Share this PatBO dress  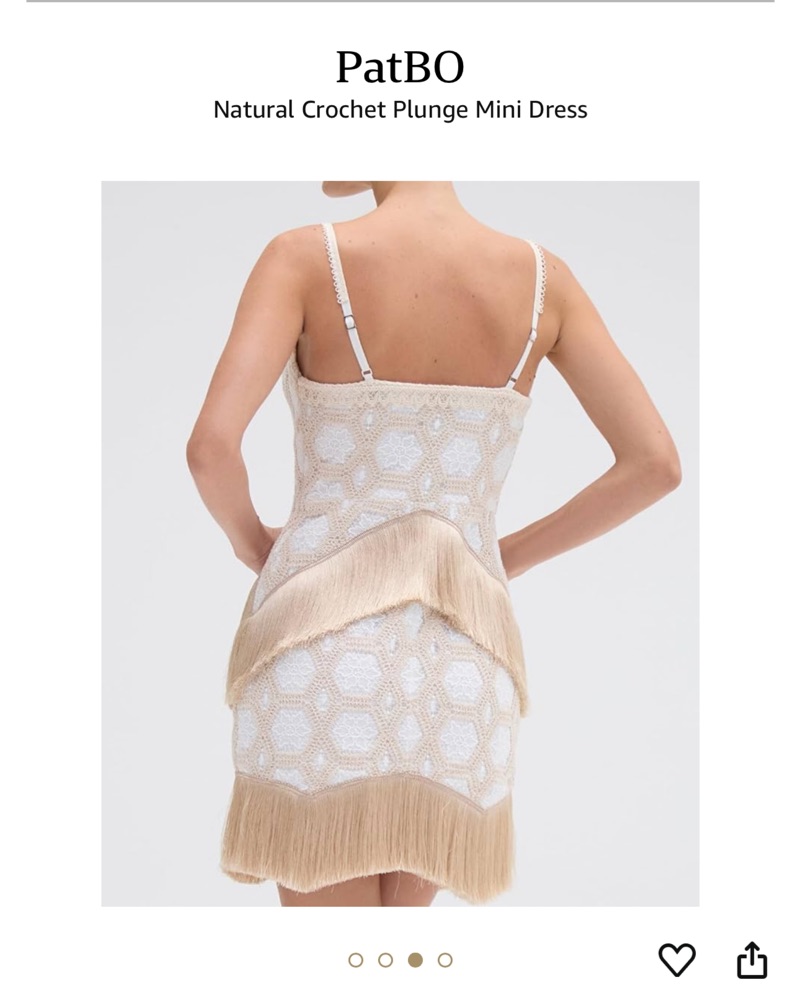[x=751, y=960]
